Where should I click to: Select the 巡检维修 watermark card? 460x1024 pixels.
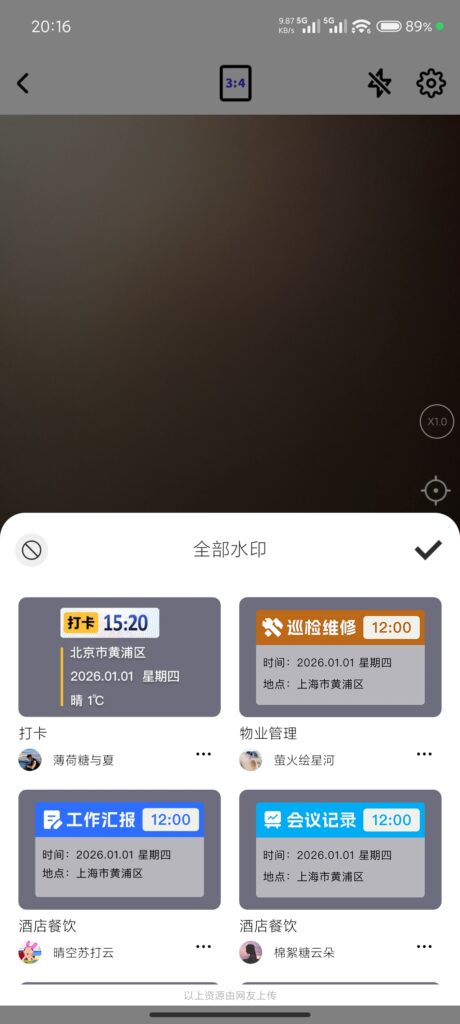[x=340, y=657]
